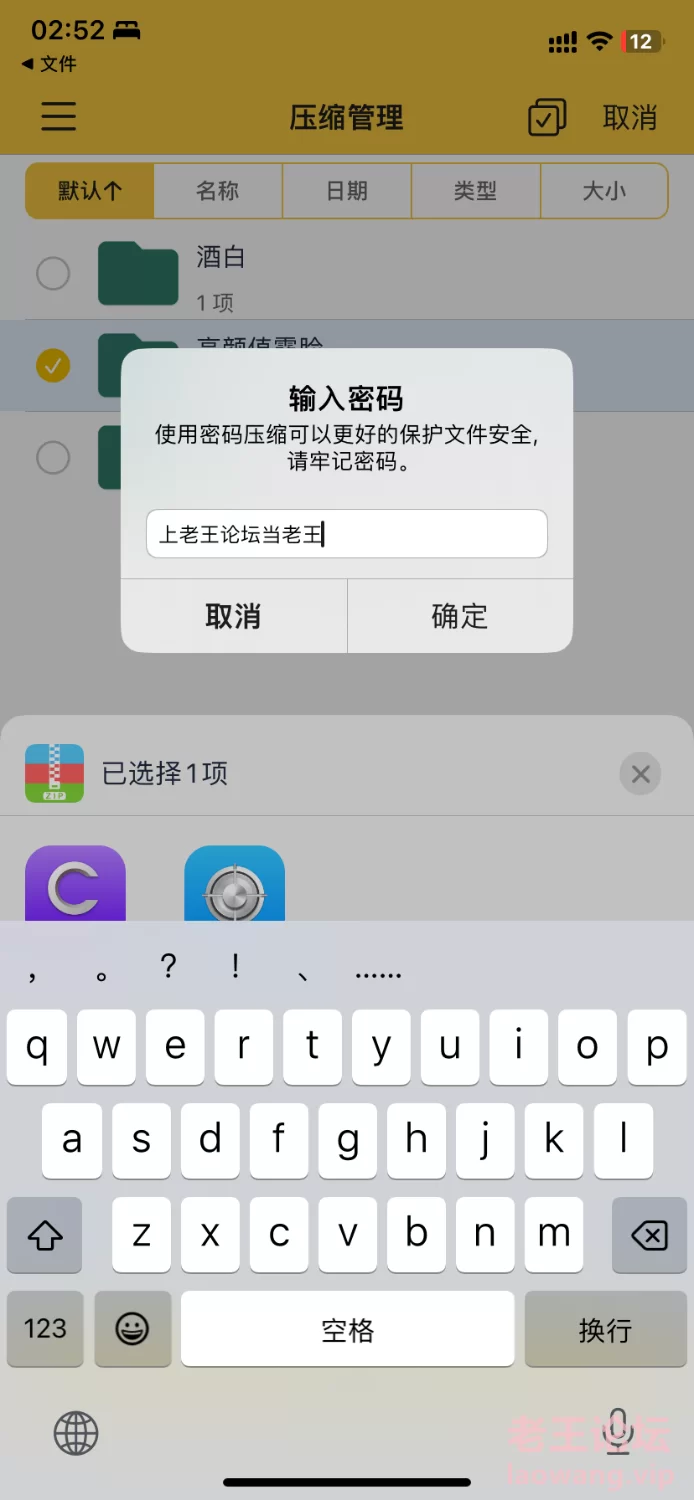The height and width of the screenshot is (1500, 694).
Task: Tap the backspace key
Action: 649,1235
